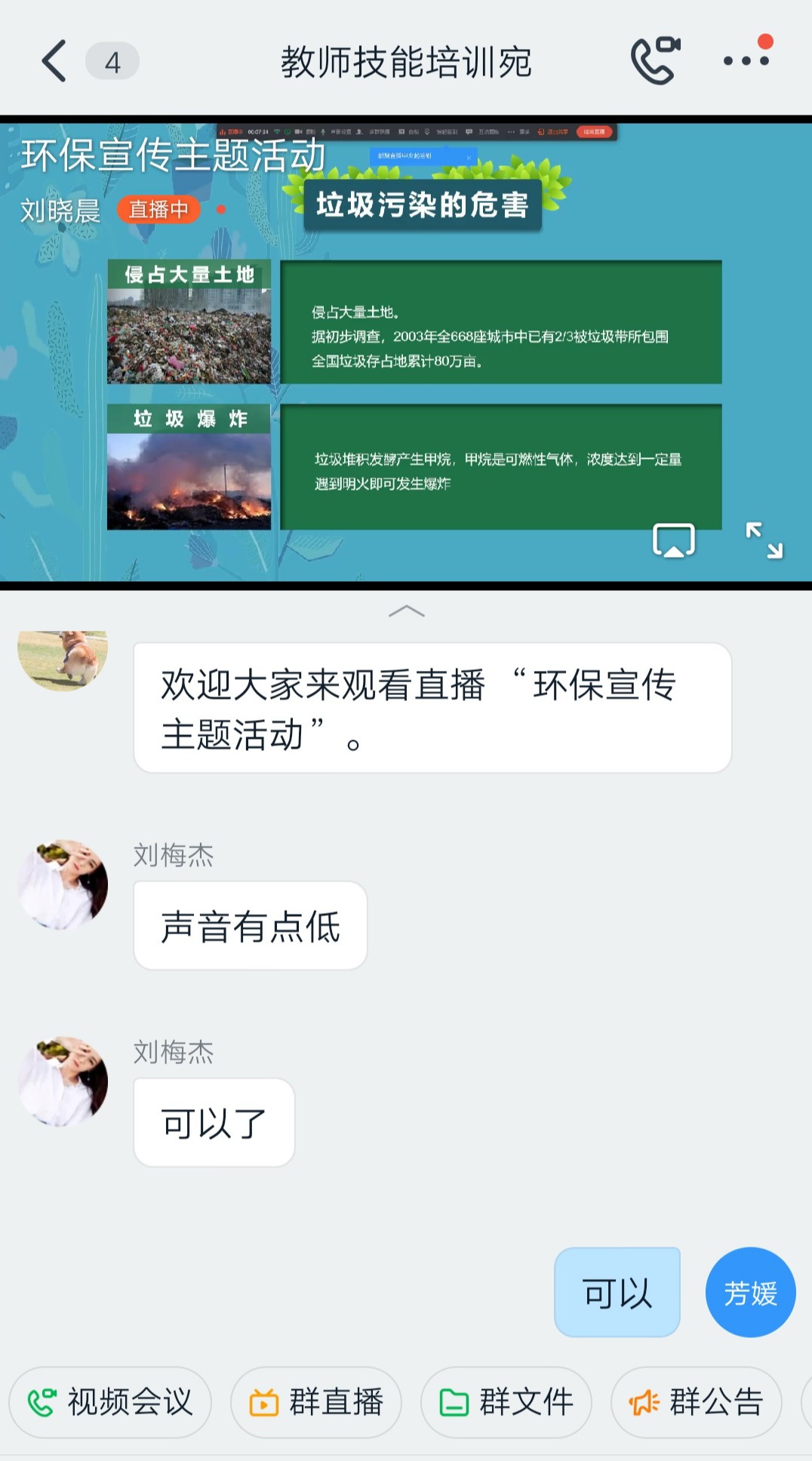The image size is (812, 1461).
Task: Expand the live stream to fullscreen
Action: 764,540
